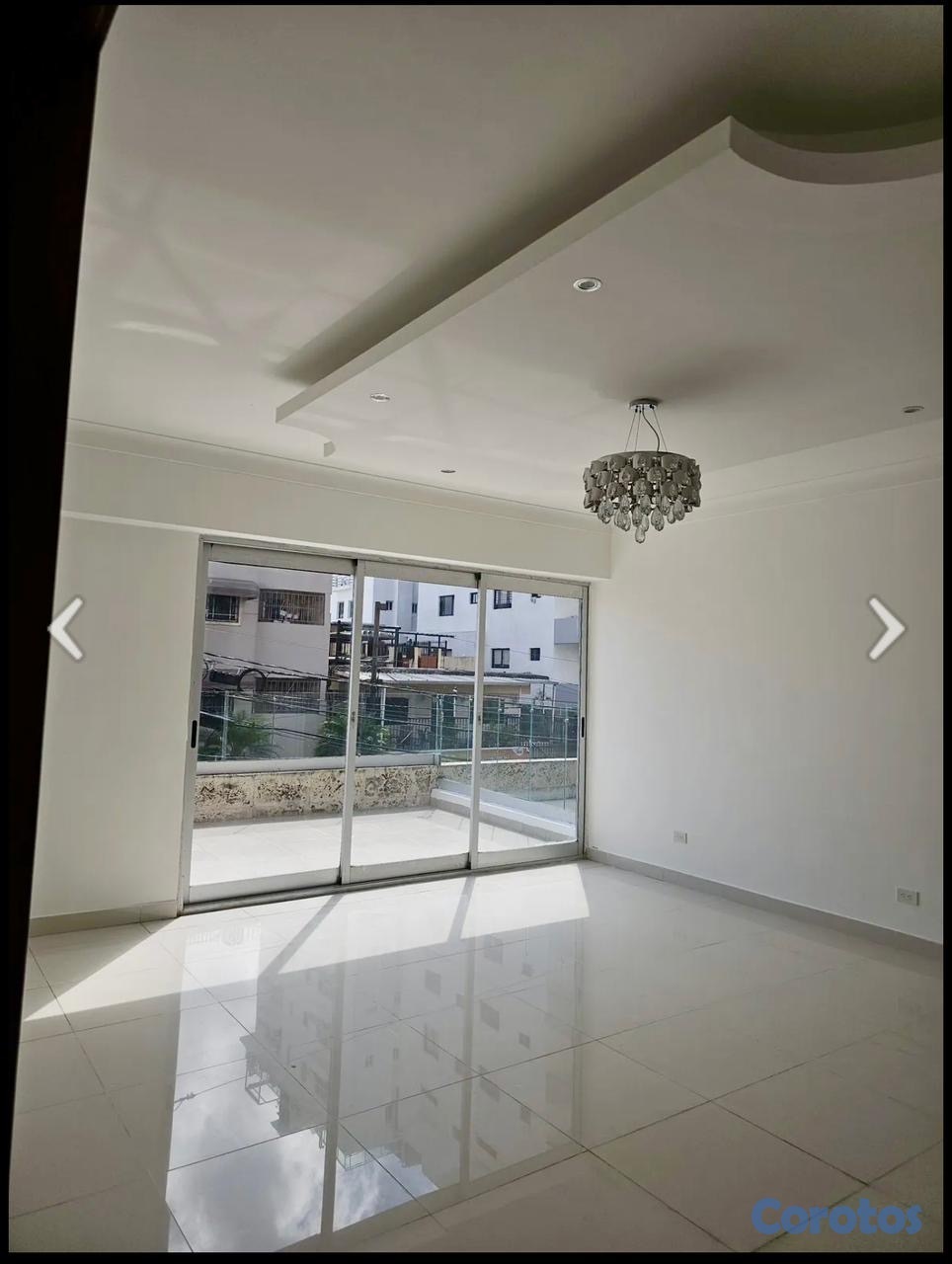Image resolution: width=952 pixels, height=1264 pixels.
Task: Click the center of the living room photo
Action: pyautogui.click(x=474, y=632)
